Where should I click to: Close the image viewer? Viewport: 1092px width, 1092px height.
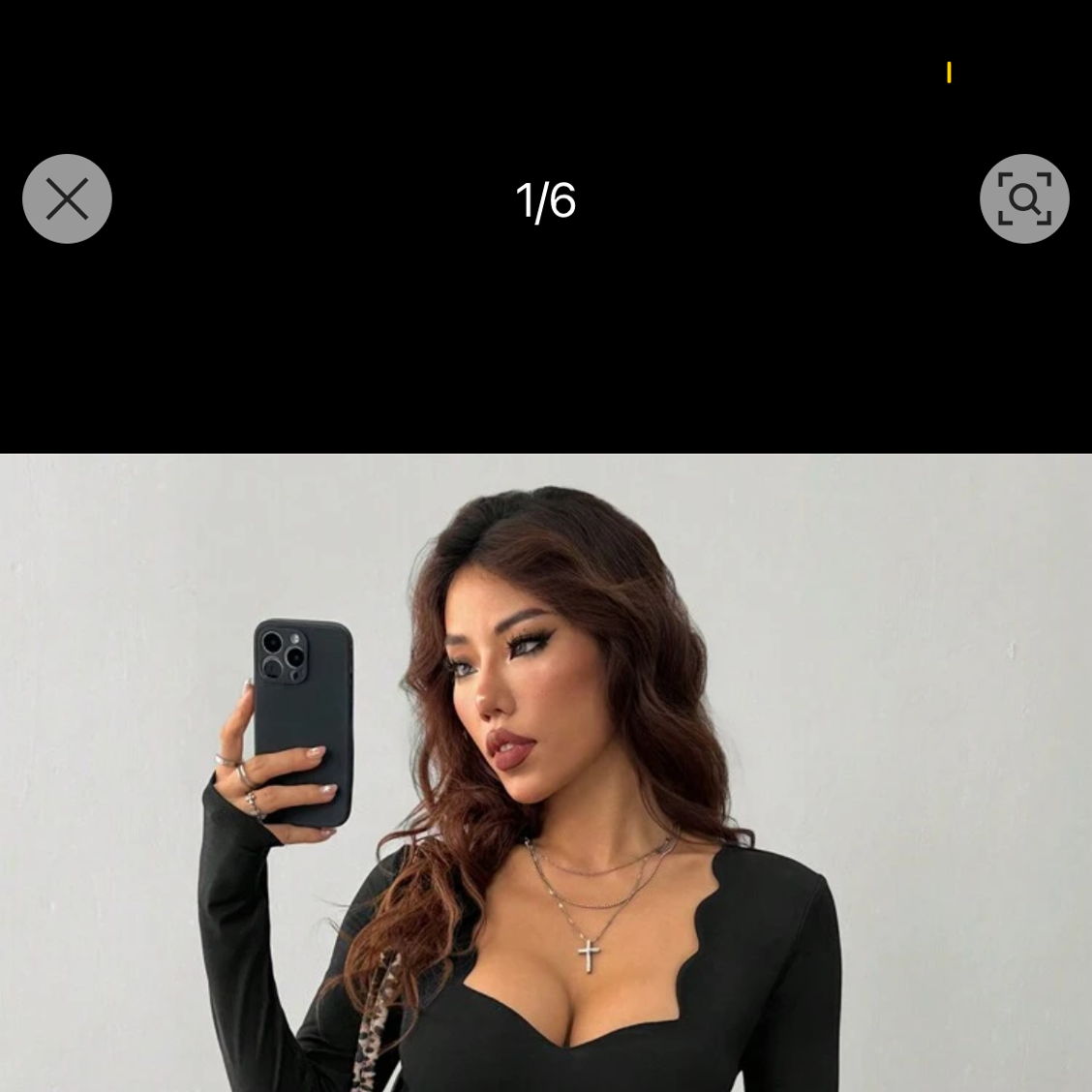click(x=67, y=199)
